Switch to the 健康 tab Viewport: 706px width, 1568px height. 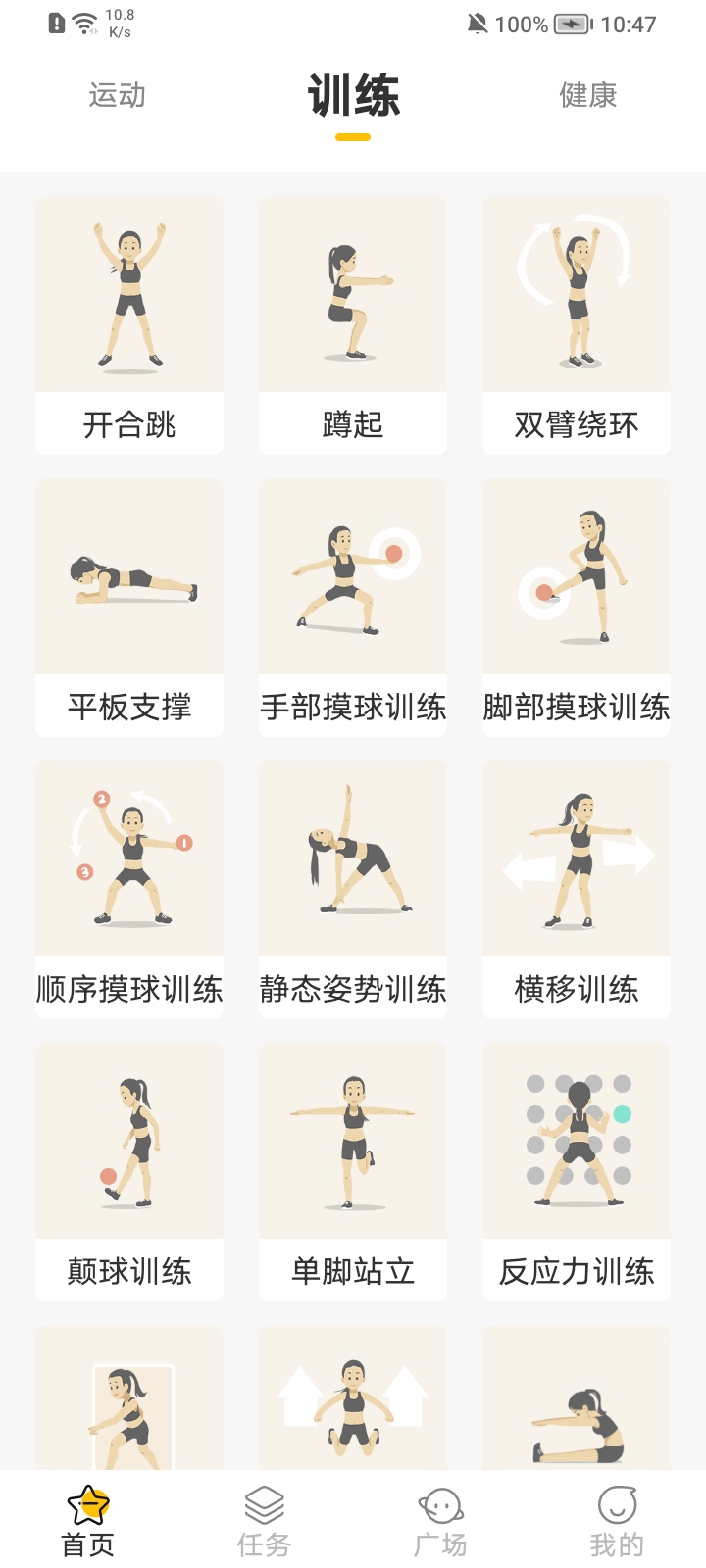[587, 95]
